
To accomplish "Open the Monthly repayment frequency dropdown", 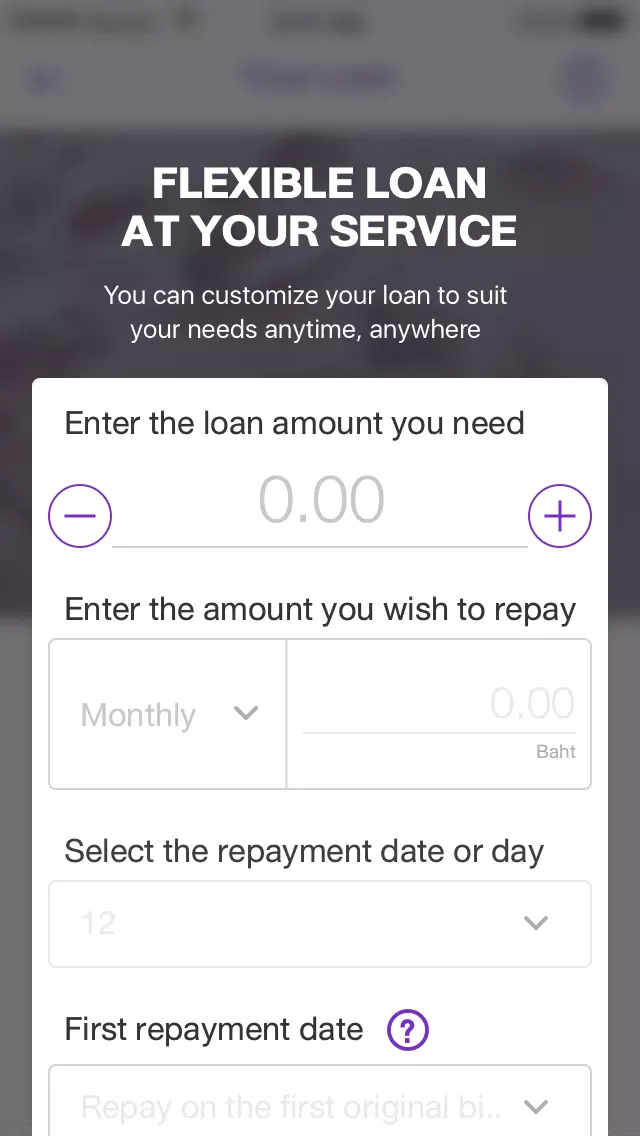I will (168, 714).
